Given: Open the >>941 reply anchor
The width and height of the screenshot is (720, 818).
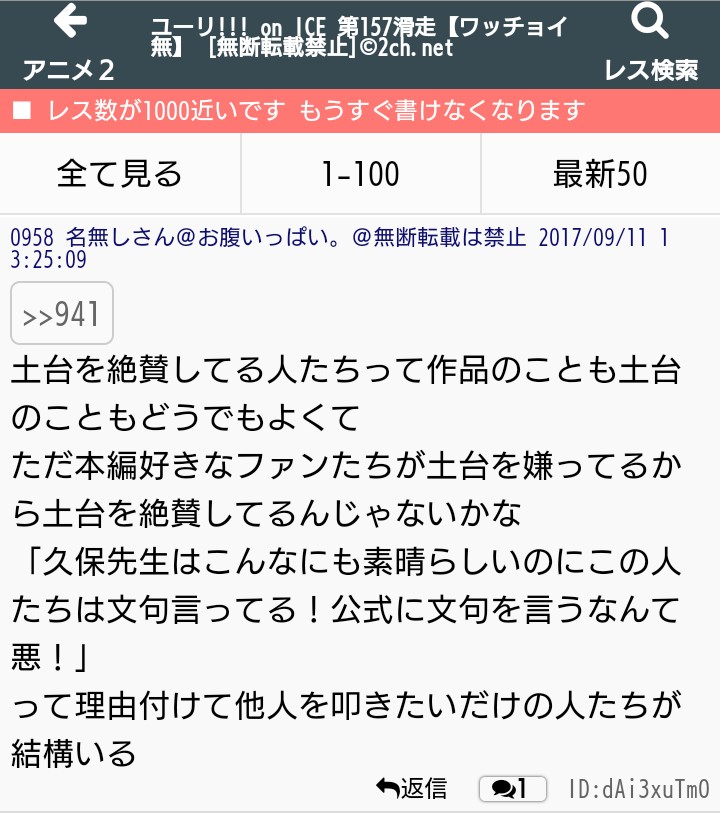Looking at the screenshot, I should 62,314.
